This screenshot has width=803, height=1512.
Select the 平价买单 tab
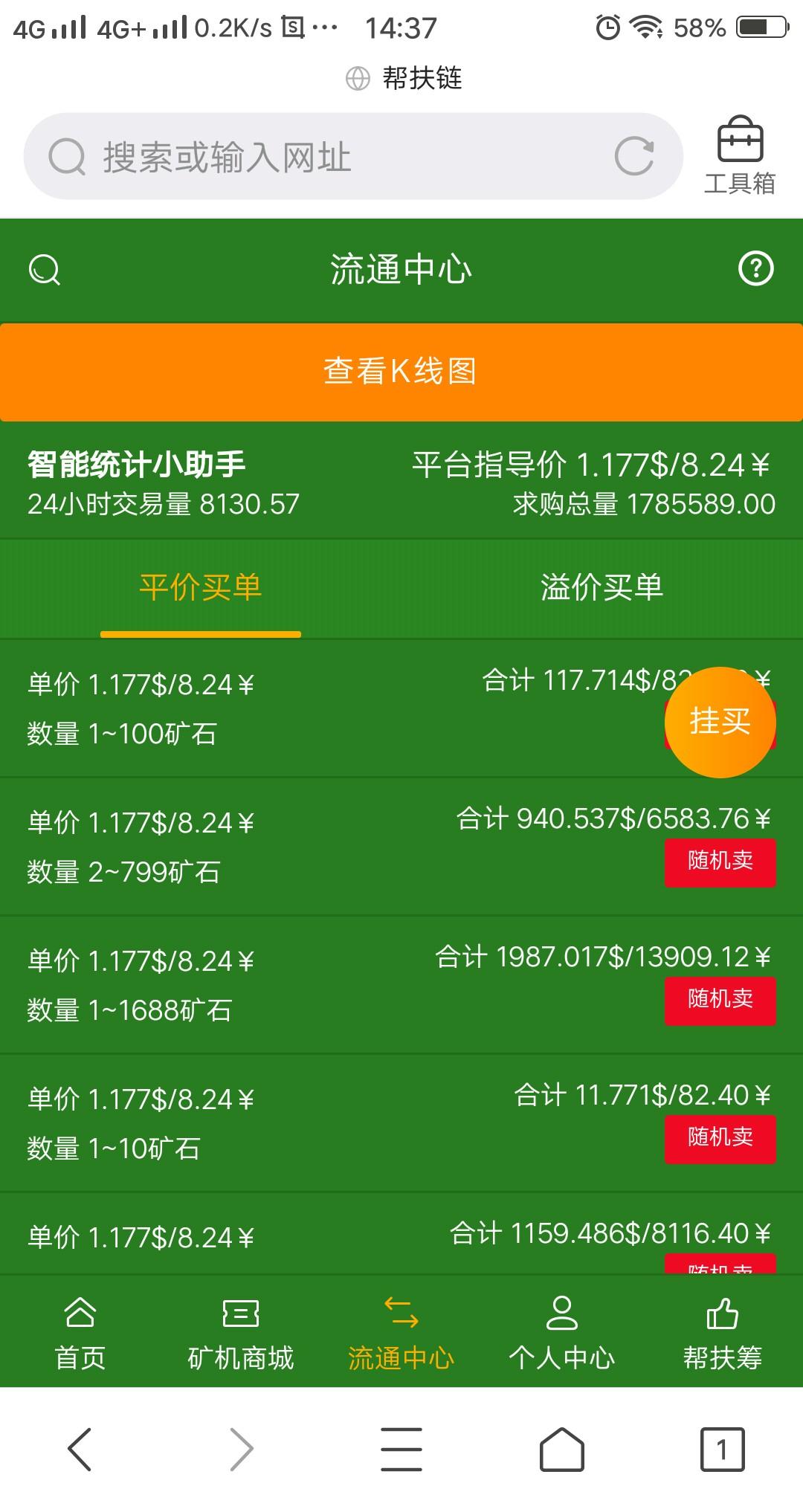pos(201,587)
